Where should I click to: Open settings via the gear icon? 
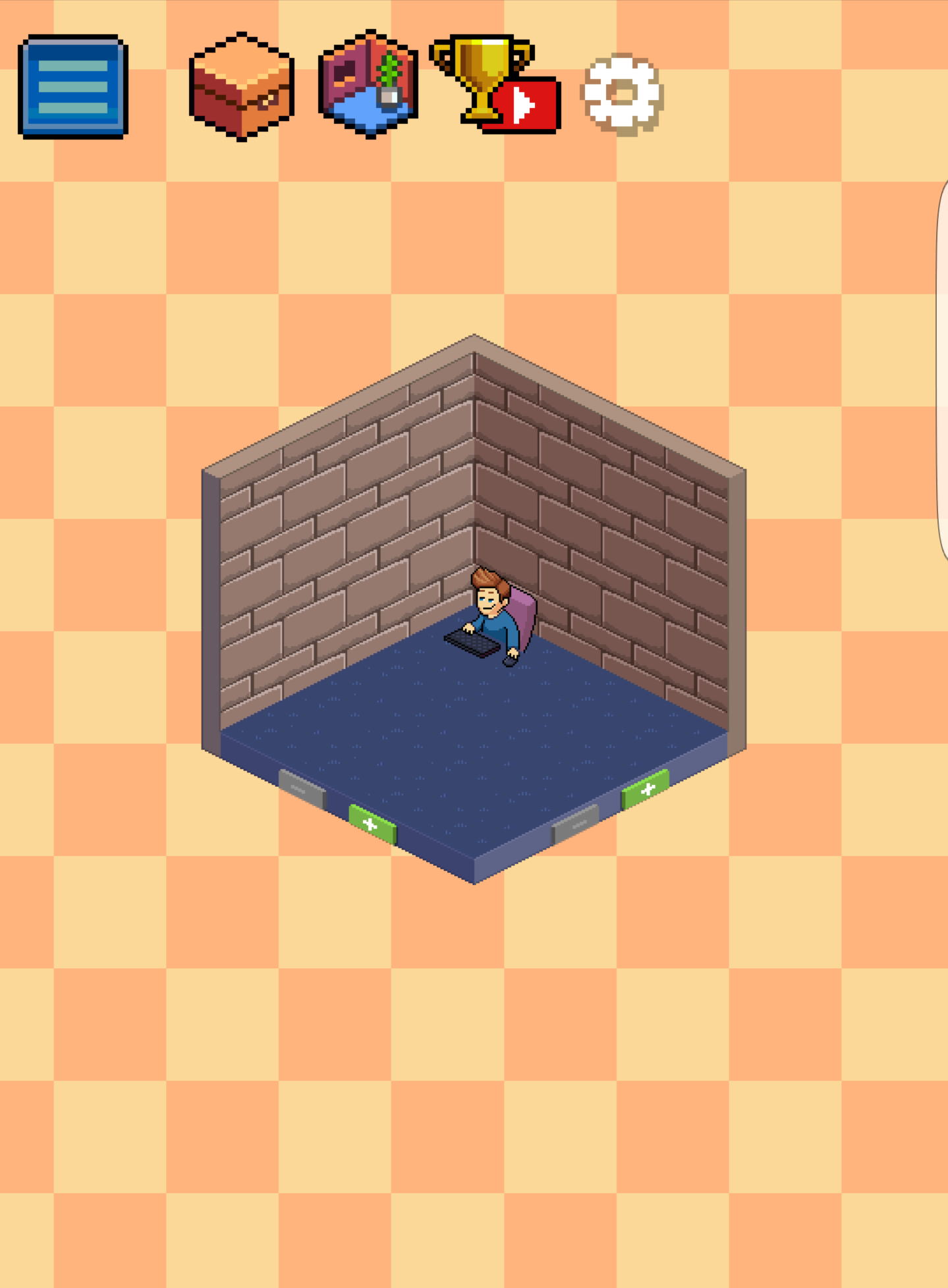pyautogui.click(x=621, y=94)
